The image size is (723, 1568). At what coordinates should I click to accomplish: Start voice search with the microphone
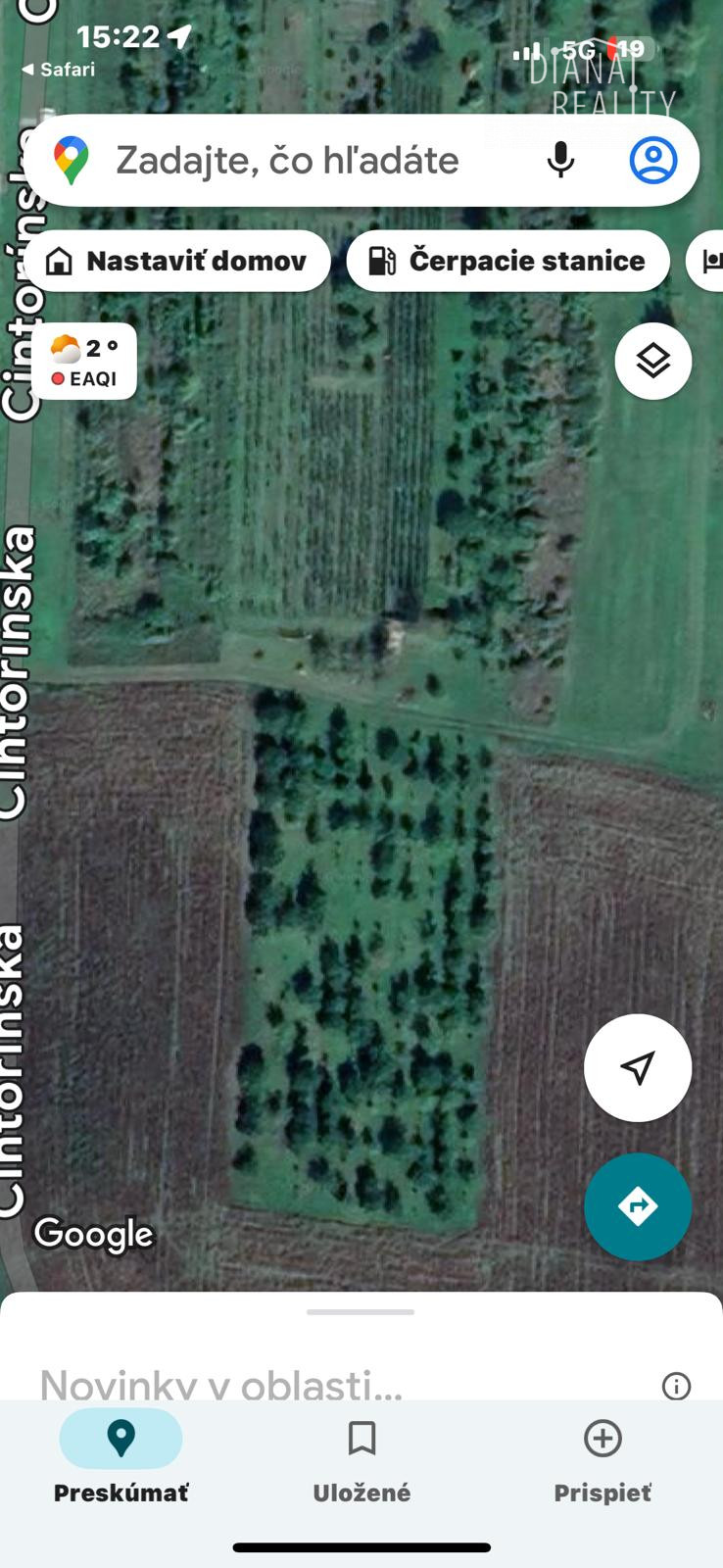point(560,160)
